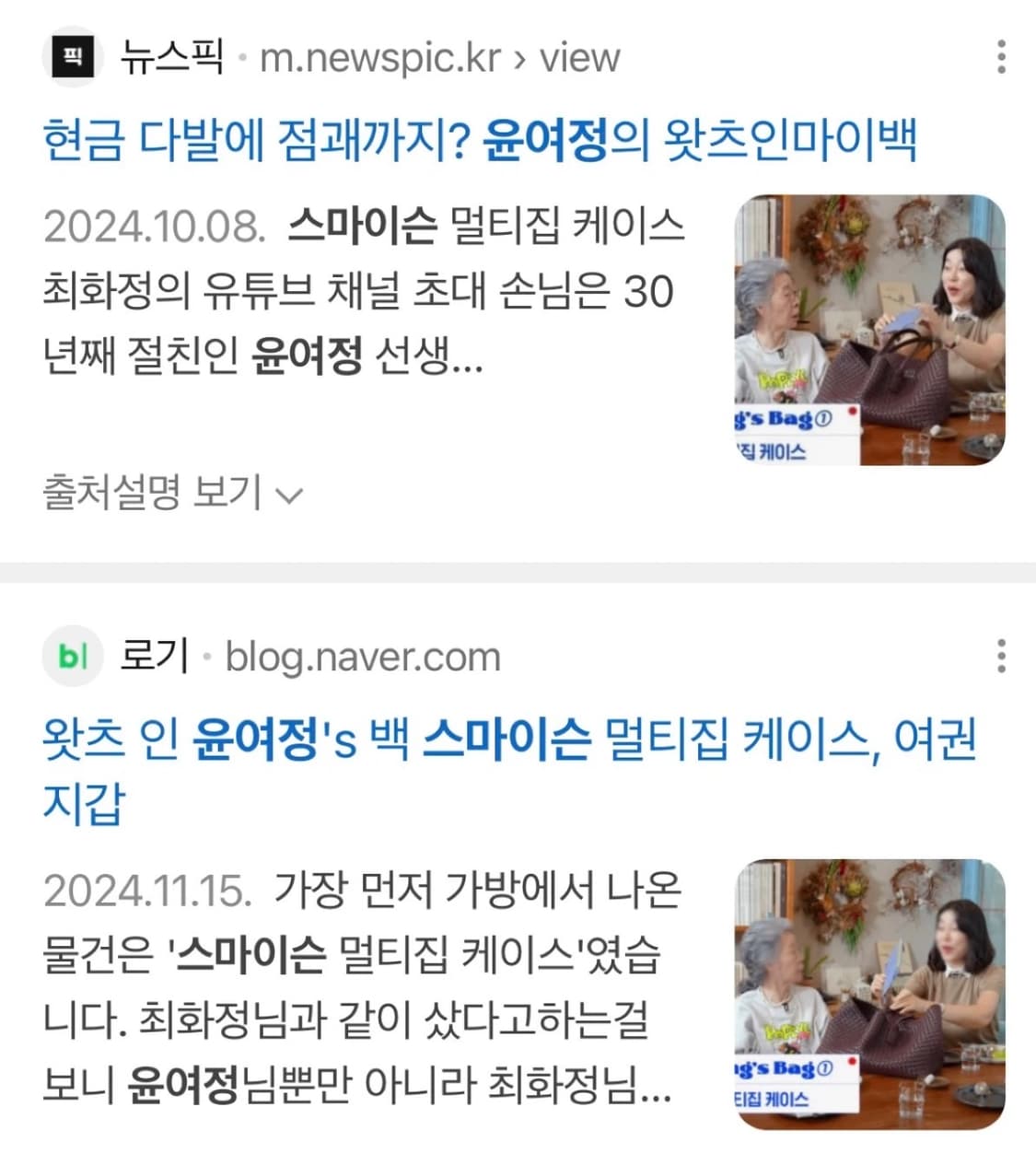Click the 로기 blog favicon icon
Image resolution: width=1036 pixels, height=1165 pixels.
click(x=73, y=656)
